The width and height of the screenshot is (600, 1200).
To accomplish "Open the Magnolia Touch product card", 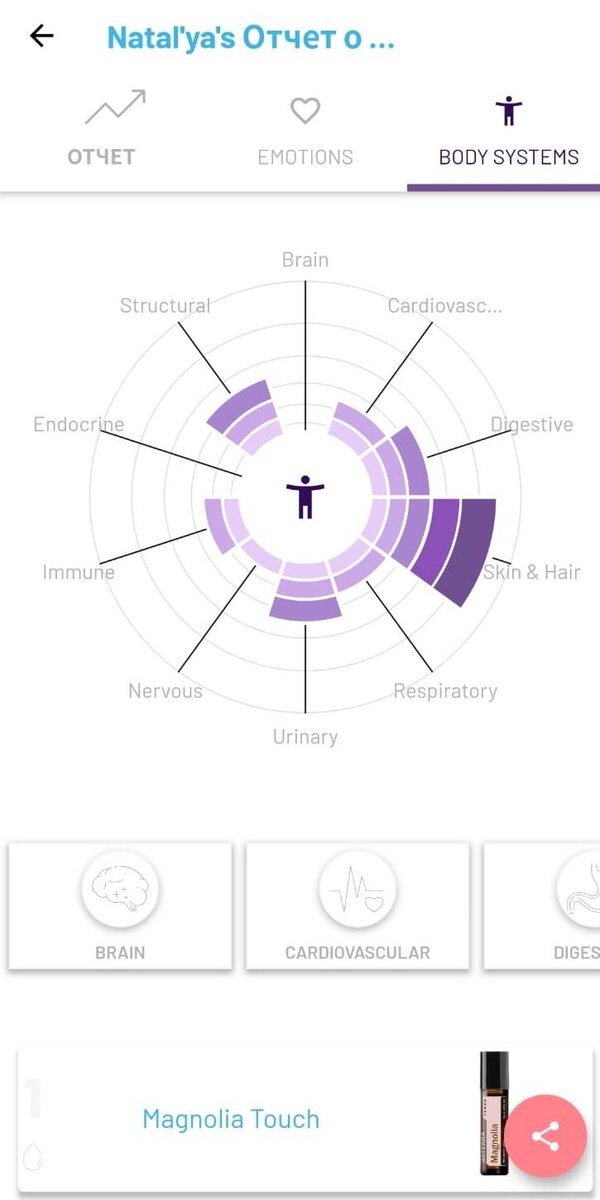I will [x=231, y=1119].
